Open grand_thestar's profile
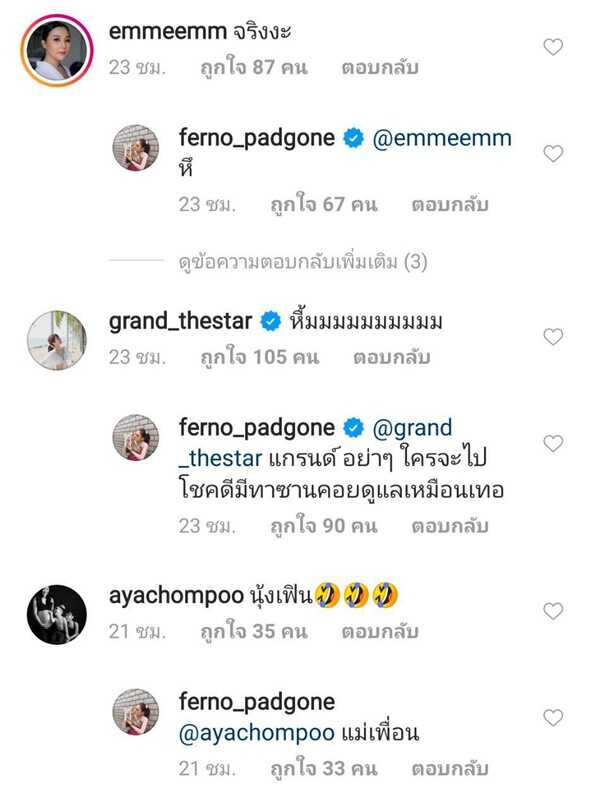The height and width of the screenshot is (808, 600). (x=180, y=322)
